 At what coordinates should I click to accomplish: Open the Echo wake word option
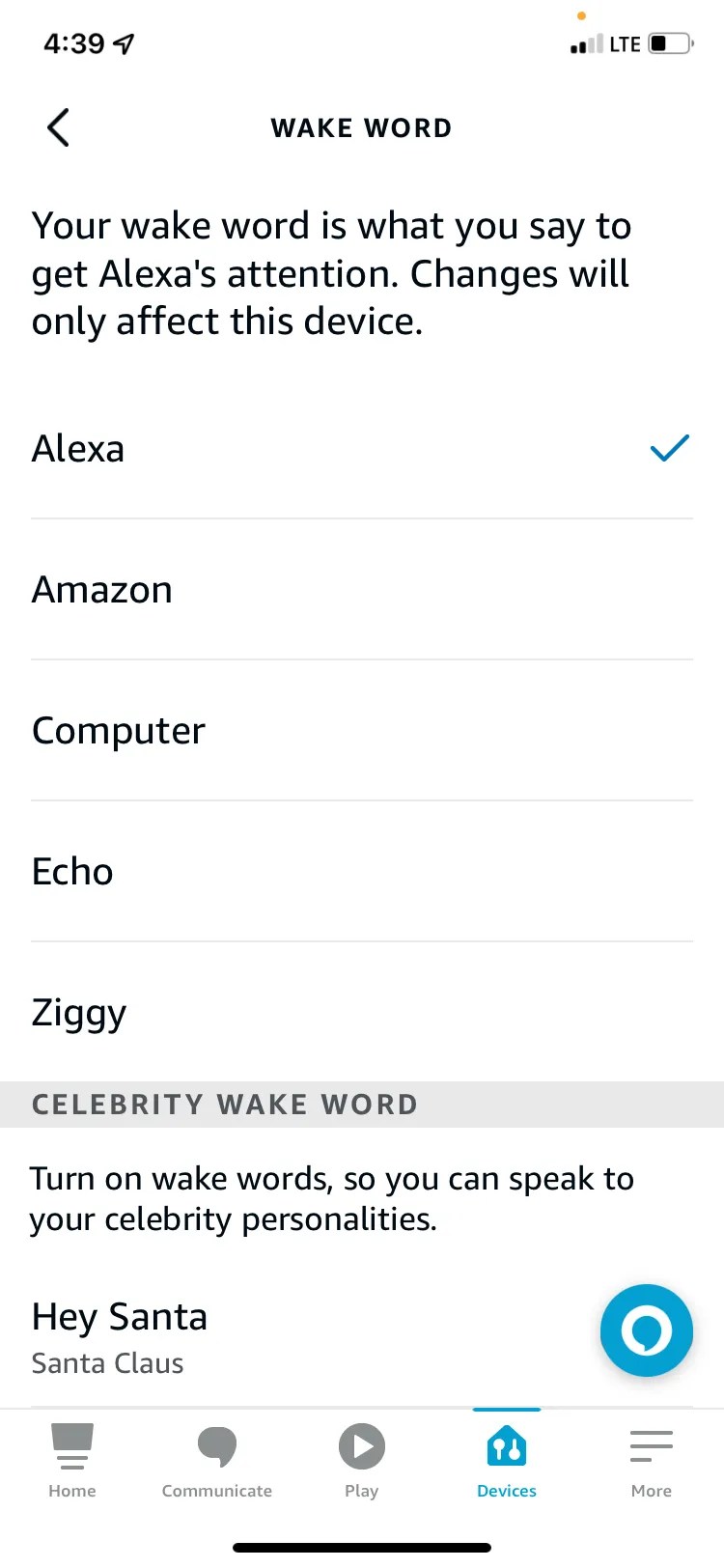click(71, 871)
